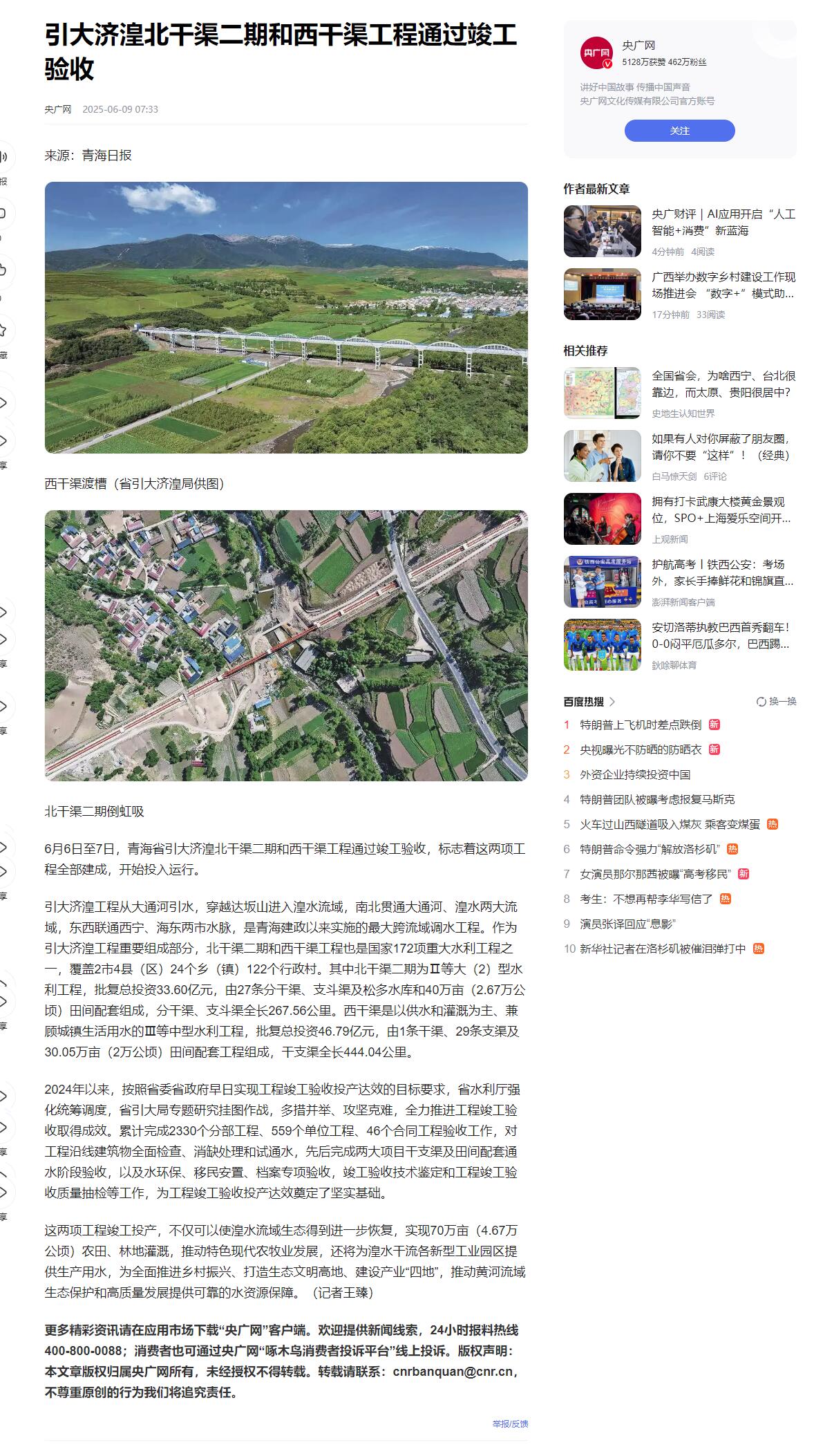Open article 广西举办数字乡村建设工作现场推进会
The width and height of the screenshot is (814, 1456).
click(x=723, y=285)
